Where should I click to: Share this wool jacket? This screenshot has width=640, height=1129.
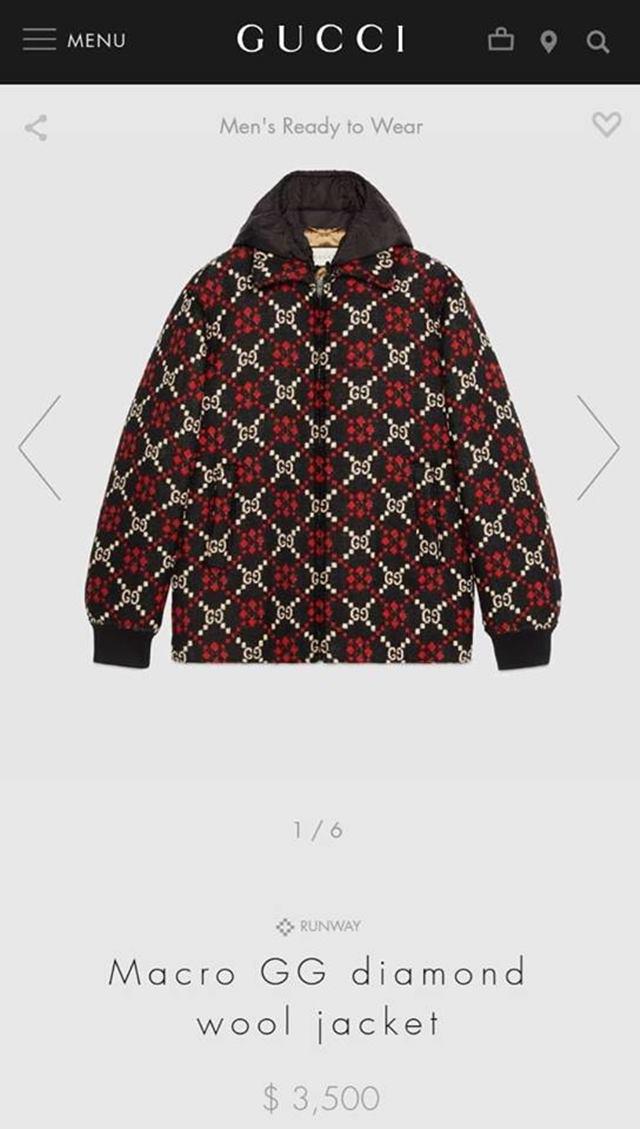[36, 127]
